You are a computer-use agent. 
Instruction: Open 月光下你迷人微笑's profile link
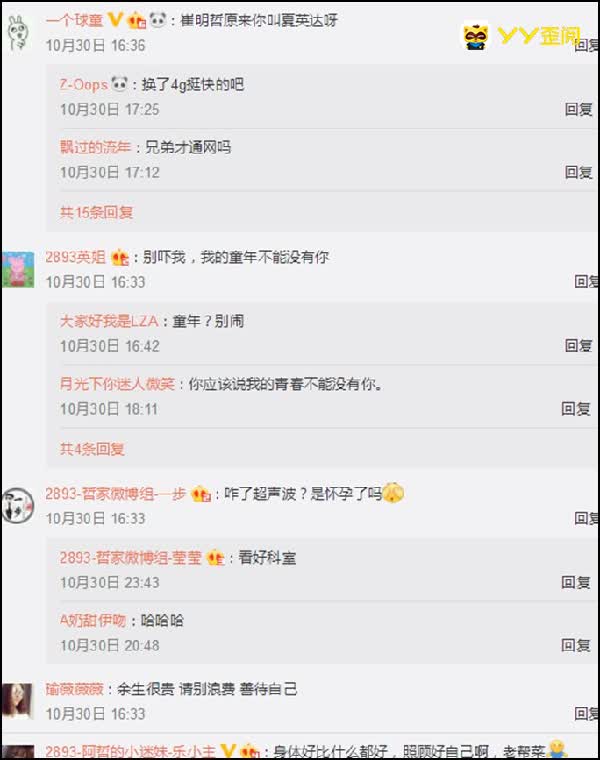[117, 384]
